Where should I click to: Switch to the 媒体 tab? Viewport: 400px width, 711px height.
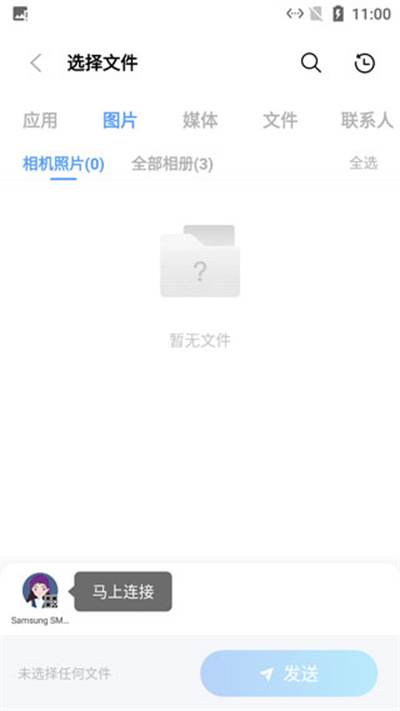click(x=200, y=121)
